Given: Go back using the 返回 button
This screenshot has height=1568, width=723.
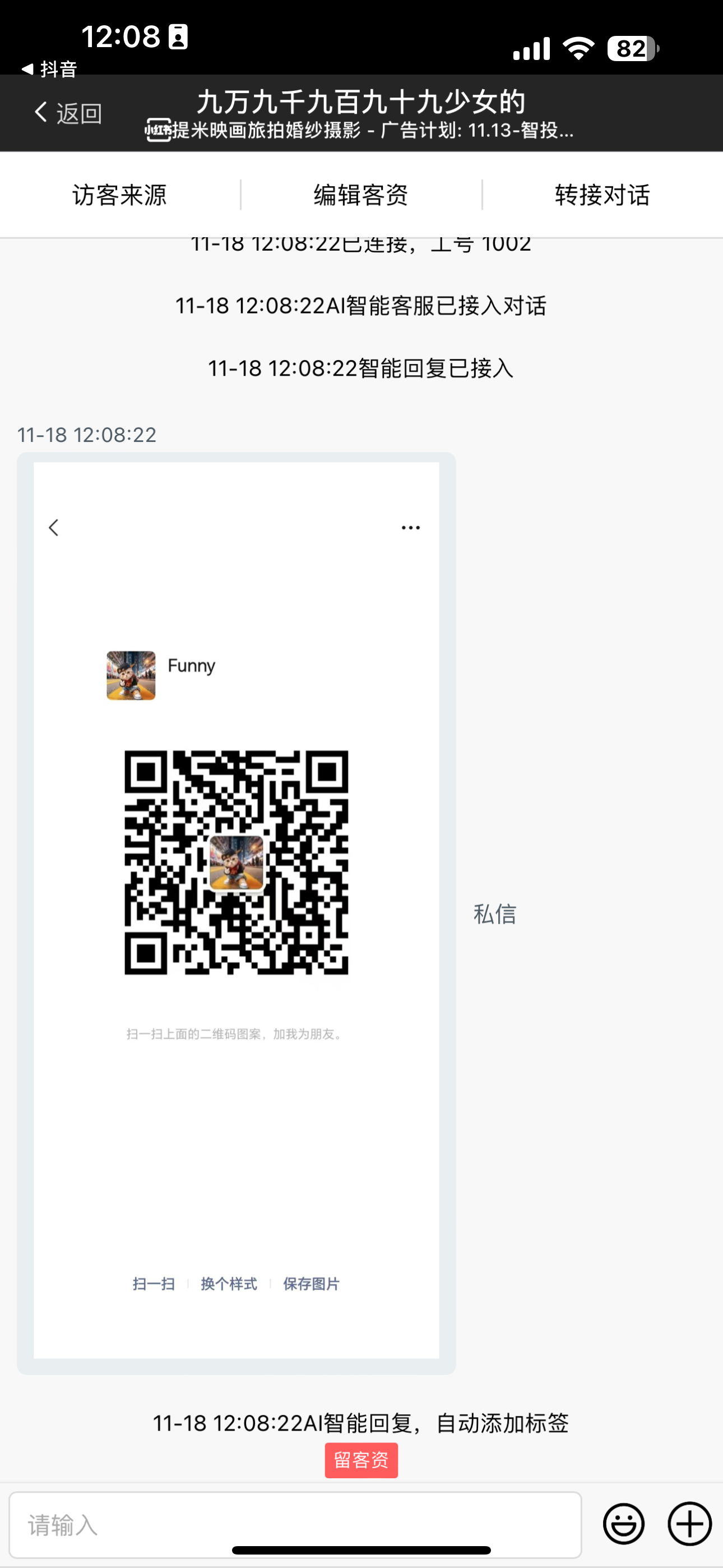Looking at the screenshot, I should click(x=67, y=113).
